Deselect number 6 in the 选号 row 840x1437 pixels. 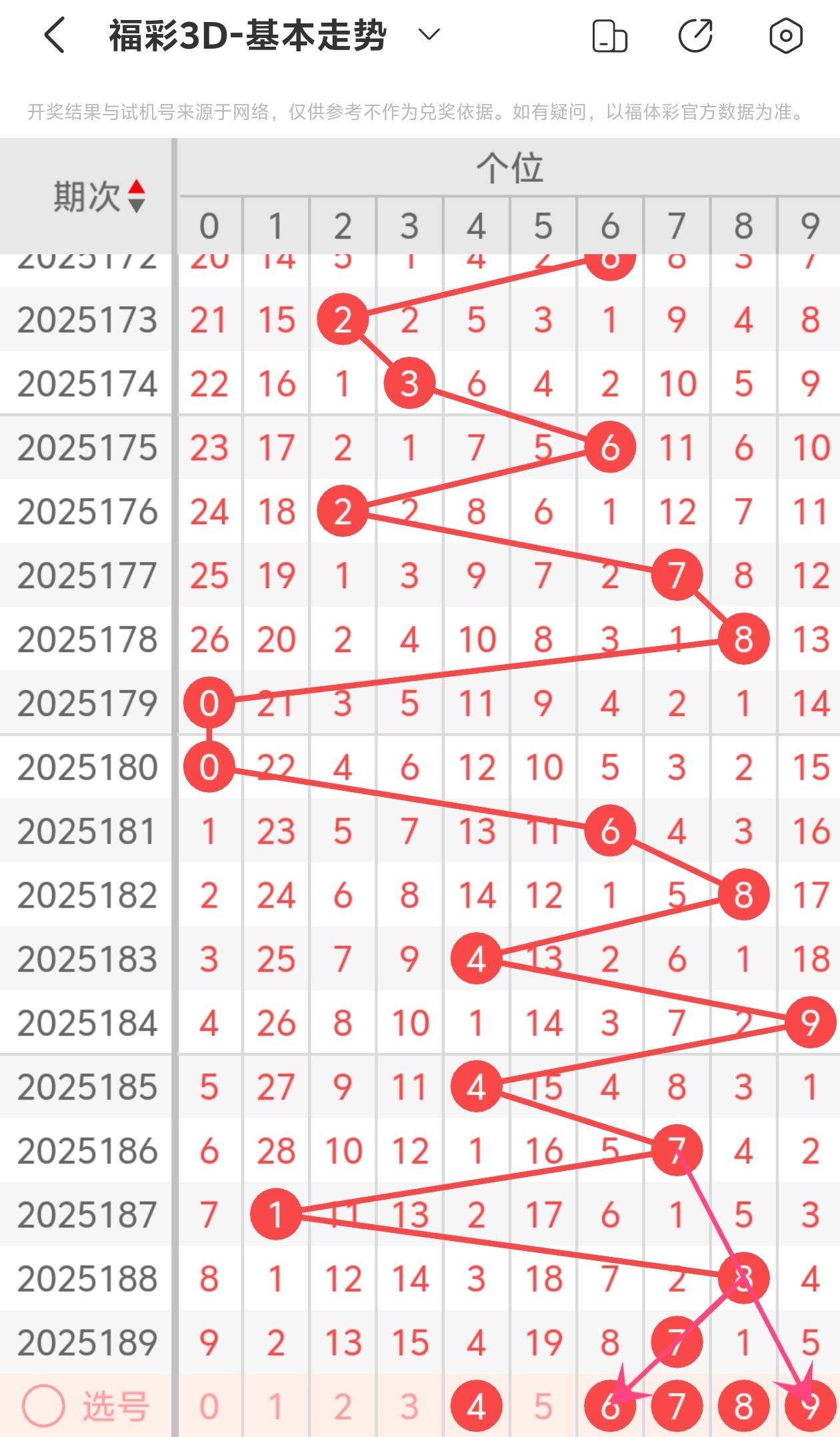coord(609,1406)
